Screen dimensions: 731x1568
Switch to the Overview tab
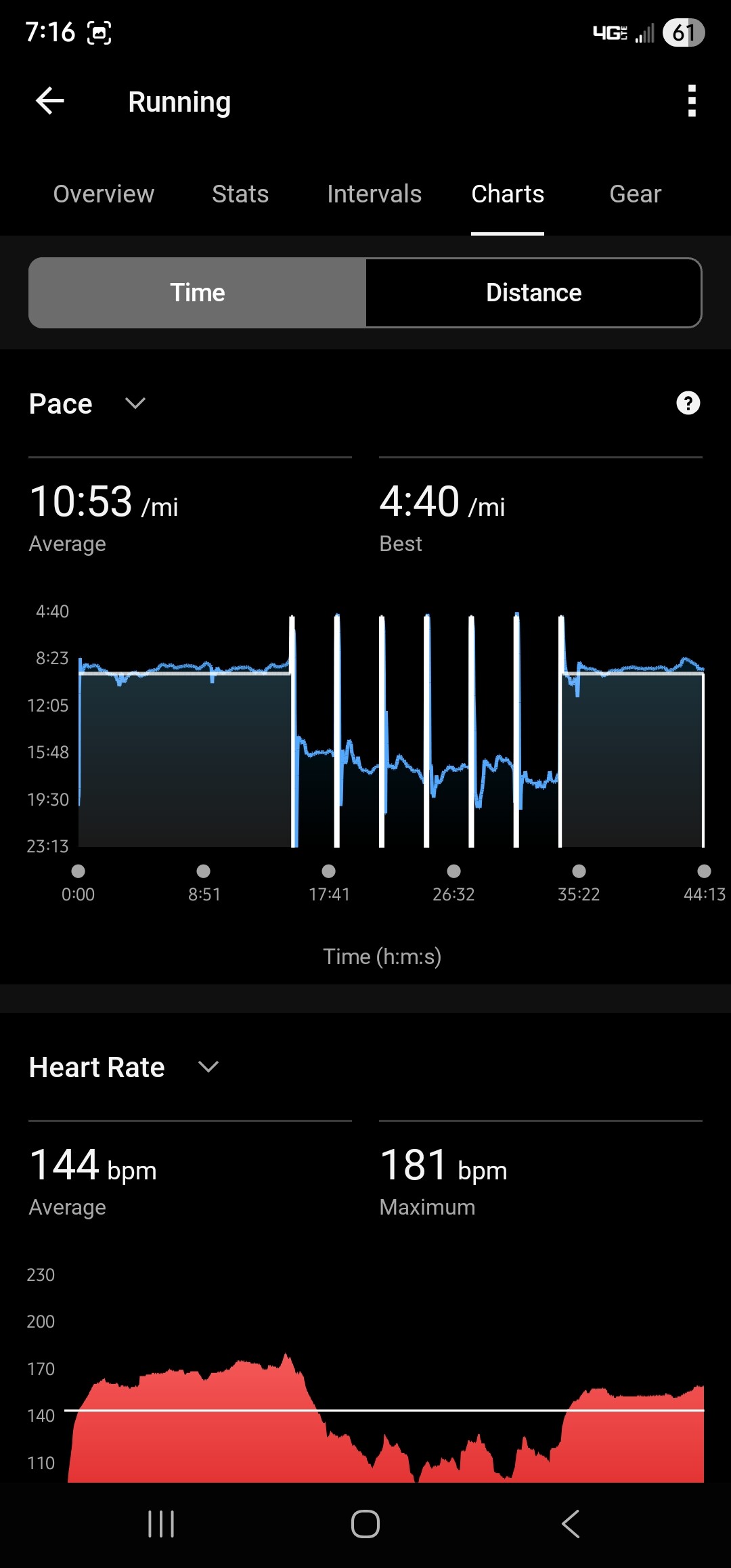coord(104,194)
